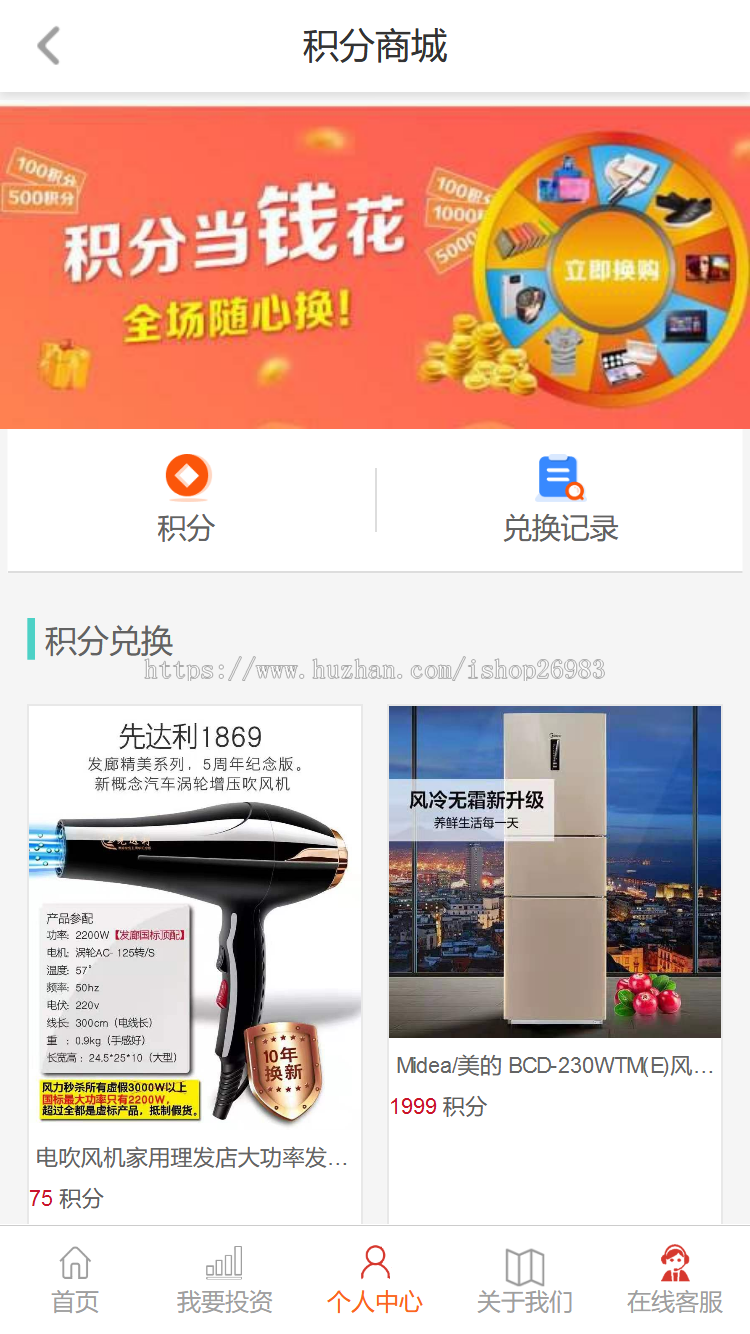Contact support via 在线客服

point(674,1280)
